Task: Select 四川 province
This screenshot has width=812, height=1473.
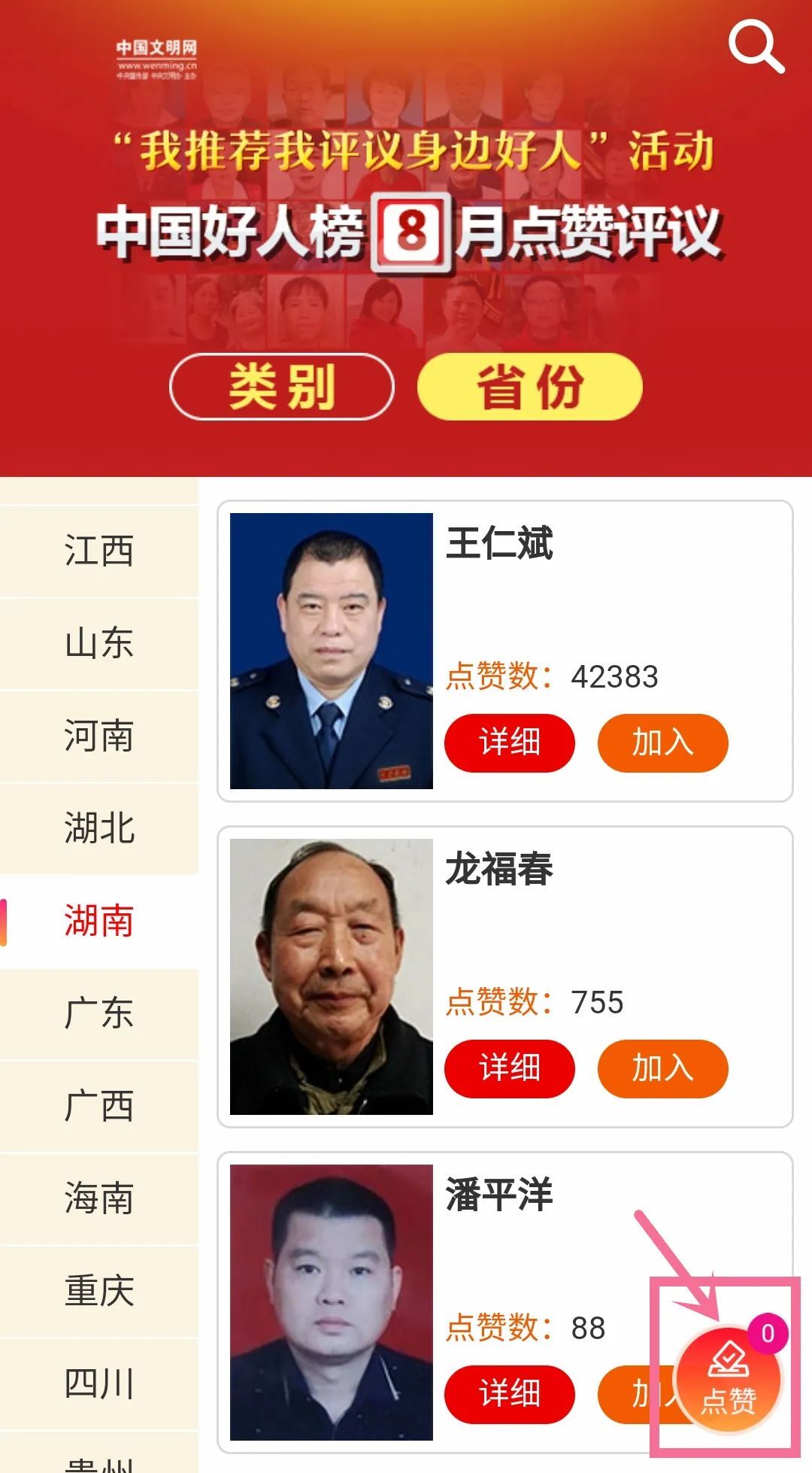Action: tap(98, 1383)
